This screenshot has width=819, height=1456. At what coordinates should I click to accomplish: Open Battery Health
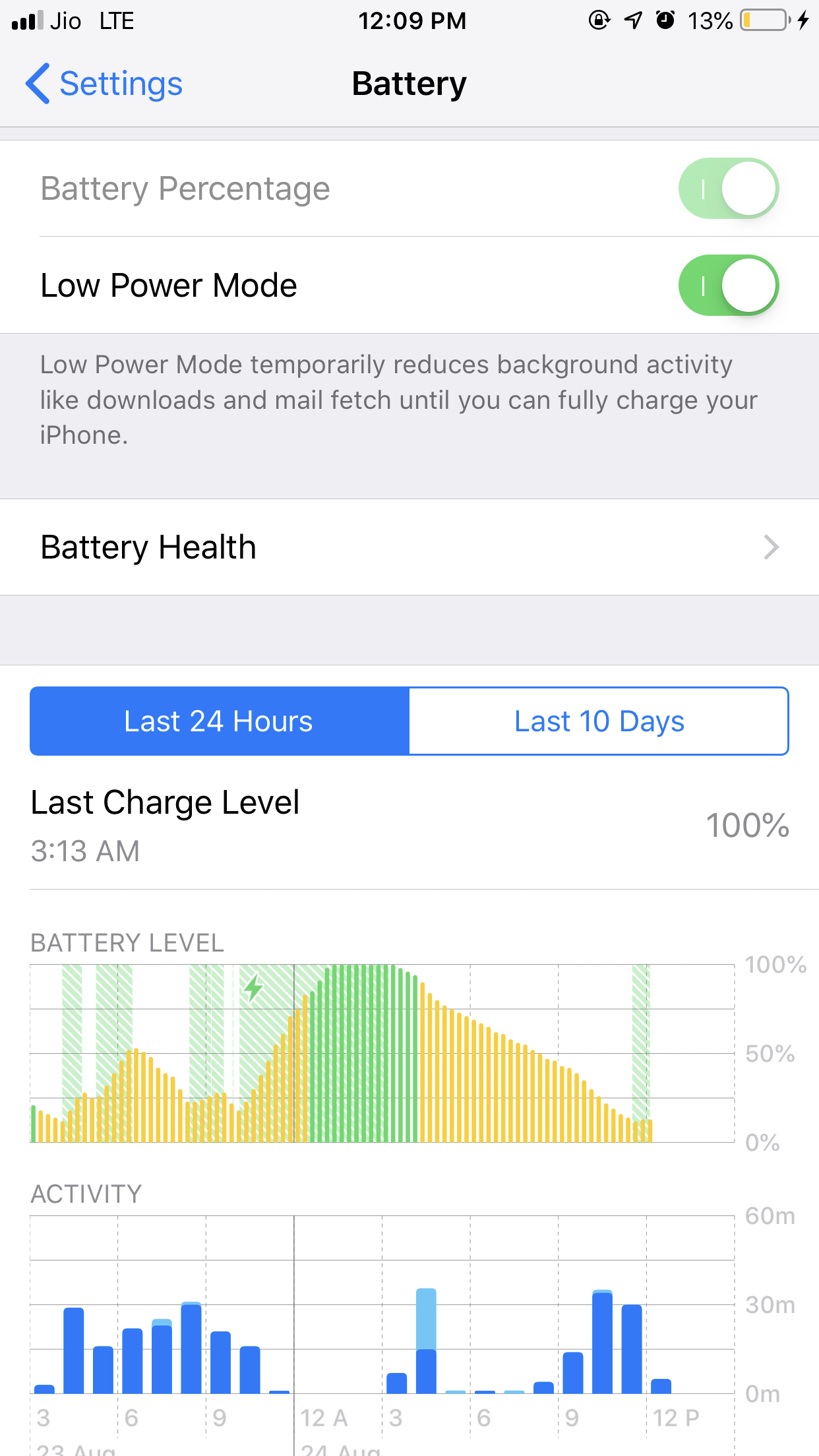point(409,547)
